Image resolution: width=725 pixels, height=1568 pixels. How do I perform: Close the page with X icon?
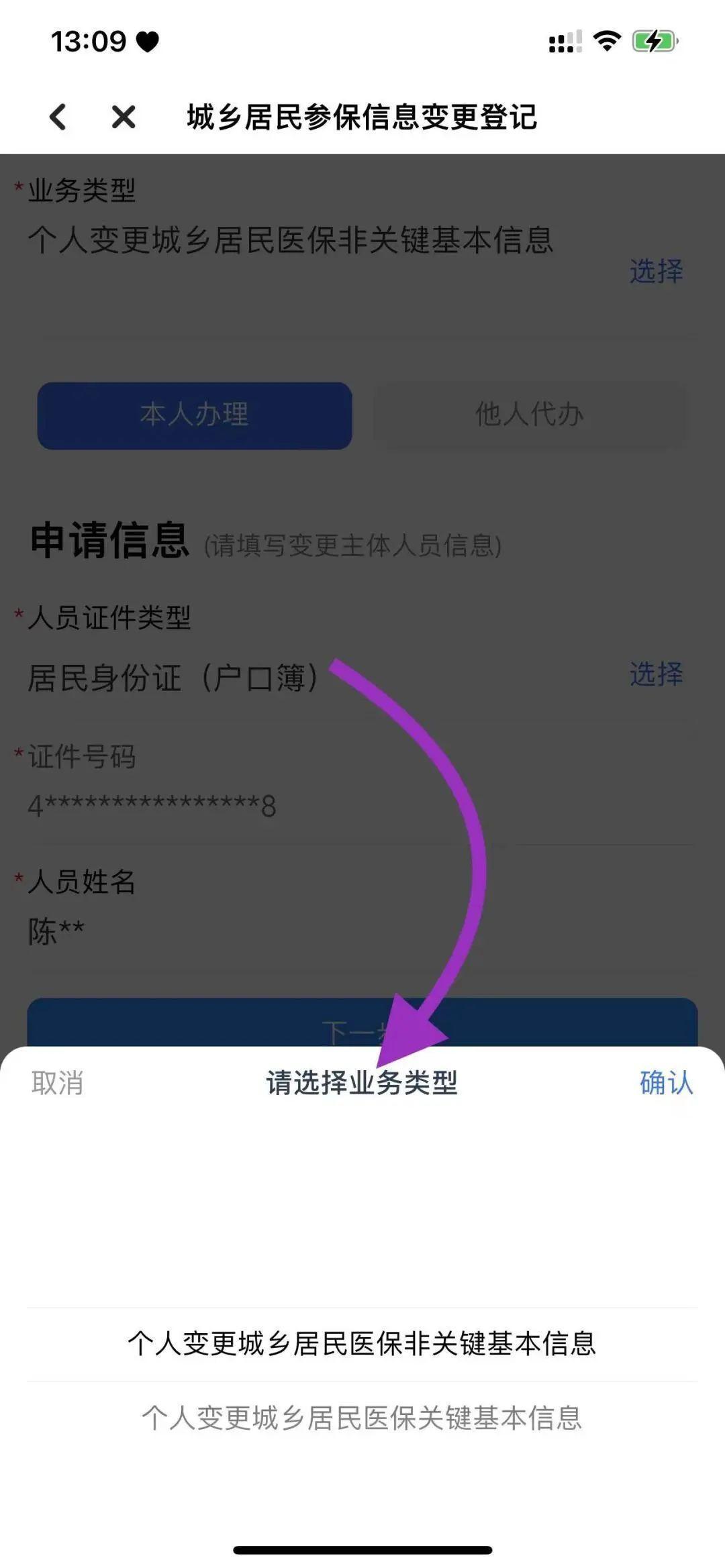[124, 117]
